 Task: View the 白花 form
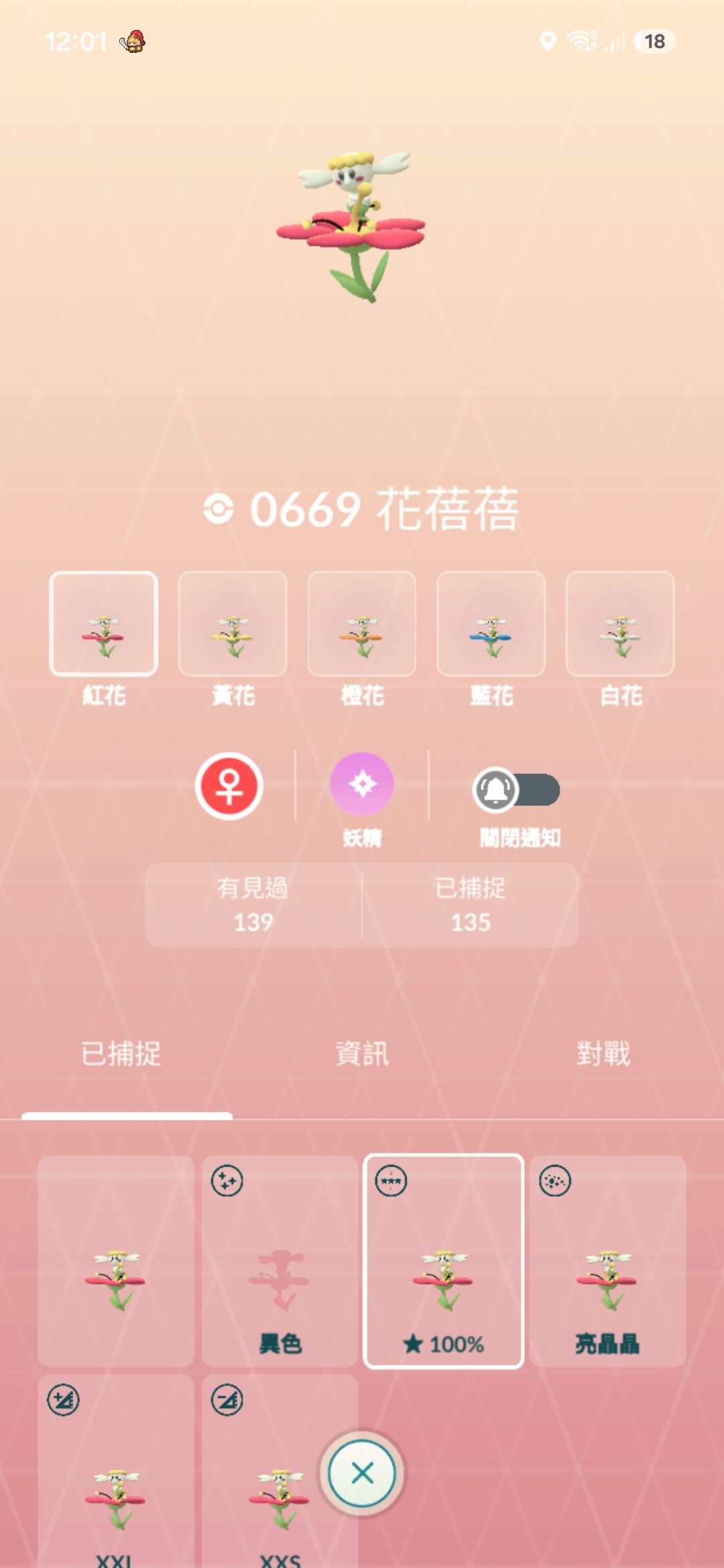pos(620,624)
